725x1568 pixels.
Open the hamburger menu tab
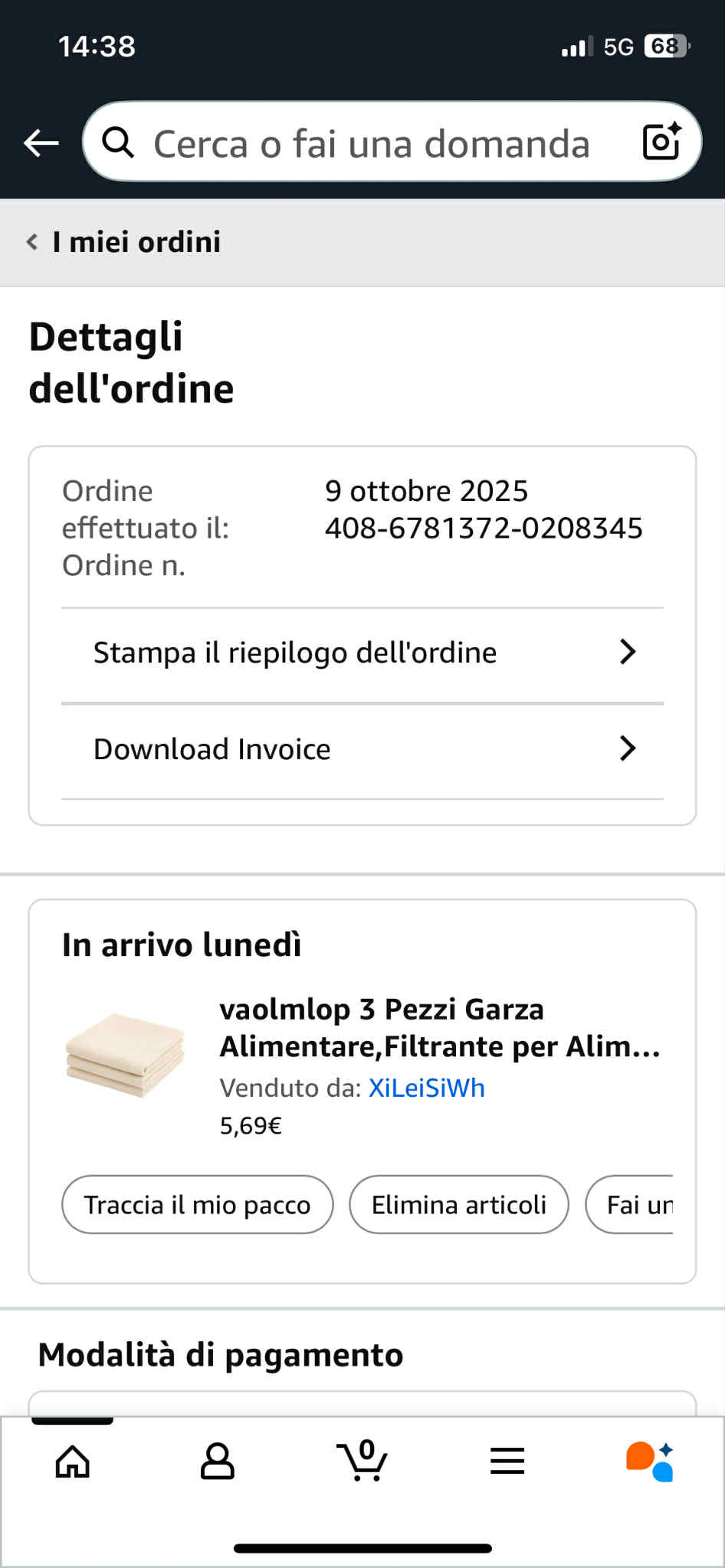[x=507, y=1462]
